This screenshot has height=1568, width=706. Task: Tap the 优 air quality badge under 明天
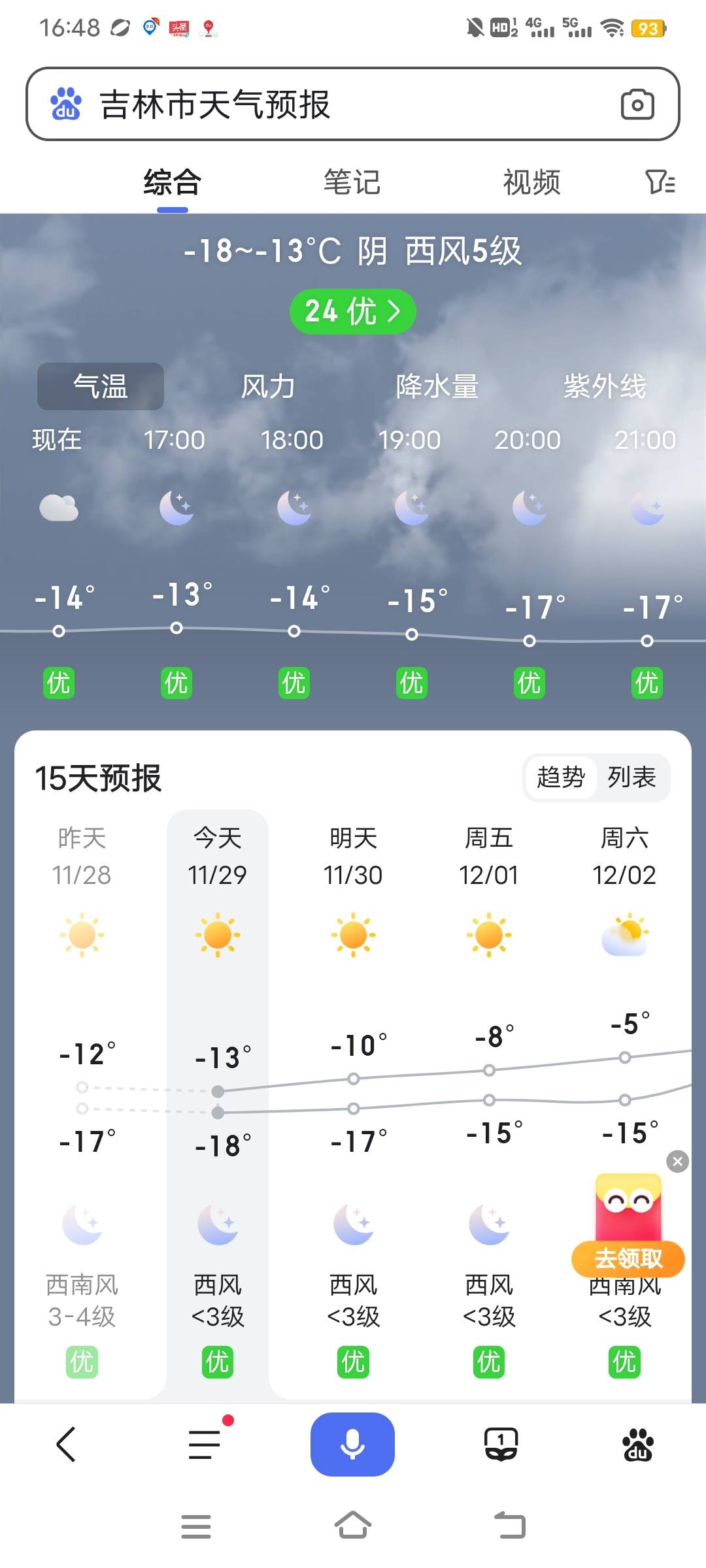pos(352,1364)
